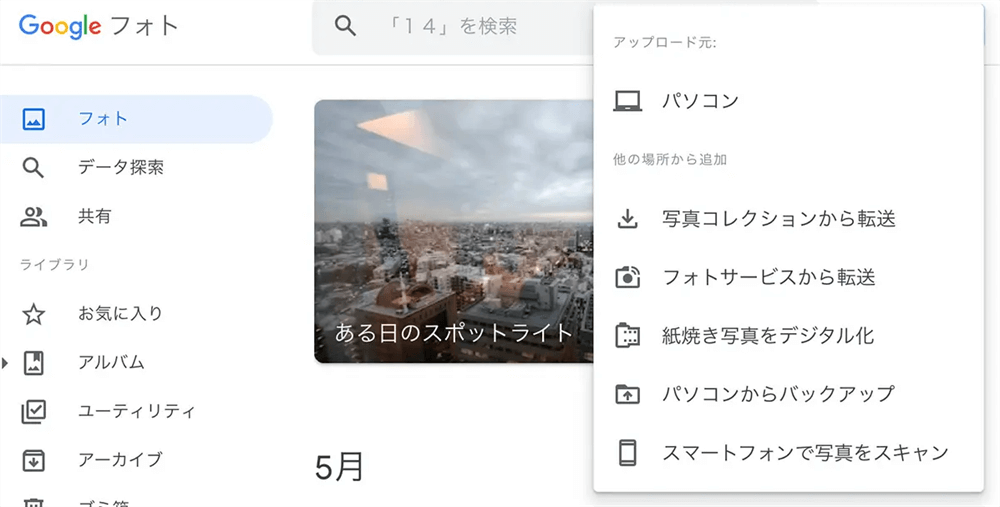Open スマートフォンで写真をスキャン
This screenshot has height=507, width=1000.
pos(805,452)
